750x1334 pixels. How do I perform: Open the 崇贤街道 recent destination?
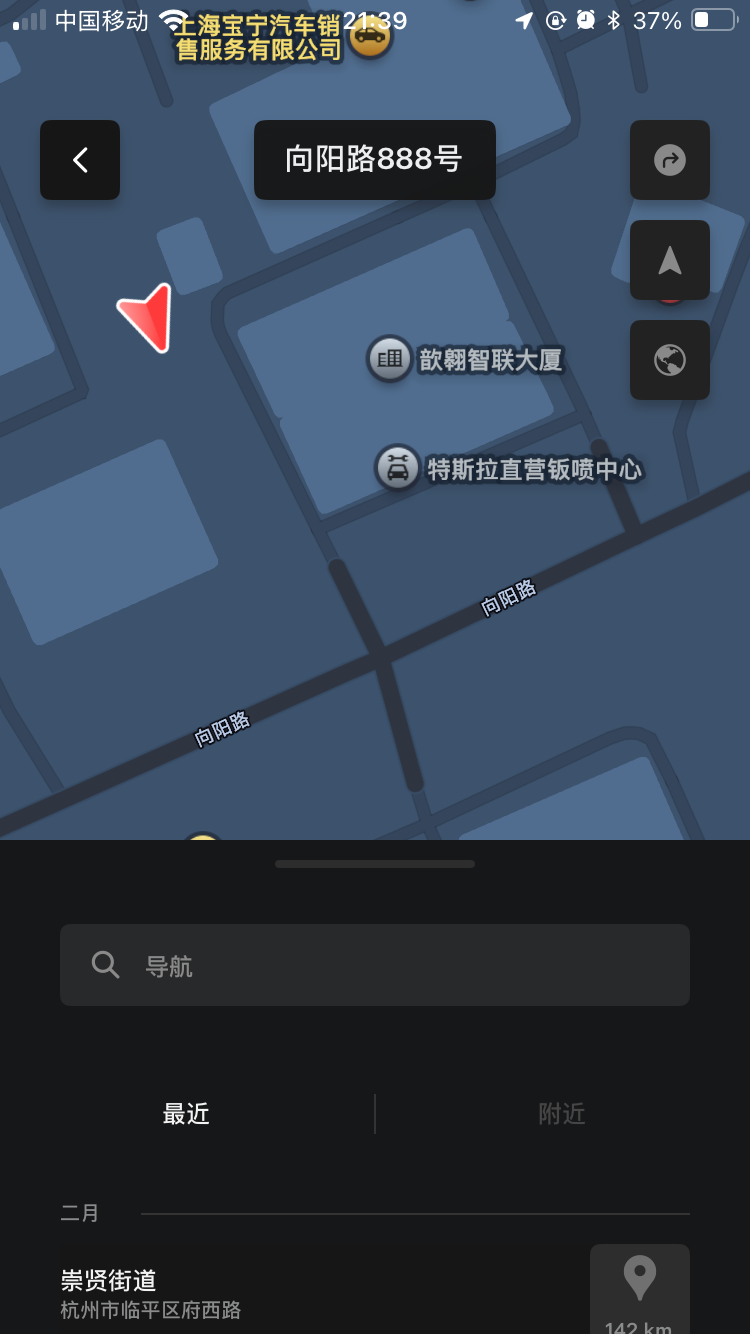[x=320, y=1290]
